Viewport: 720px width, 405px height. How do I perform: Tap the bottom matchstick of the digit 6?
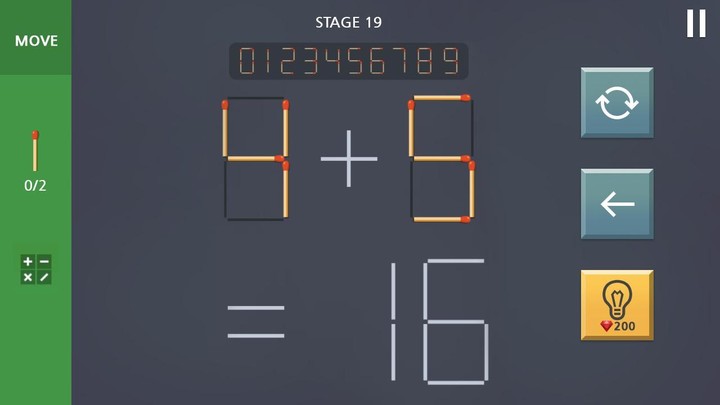point(440,218)
